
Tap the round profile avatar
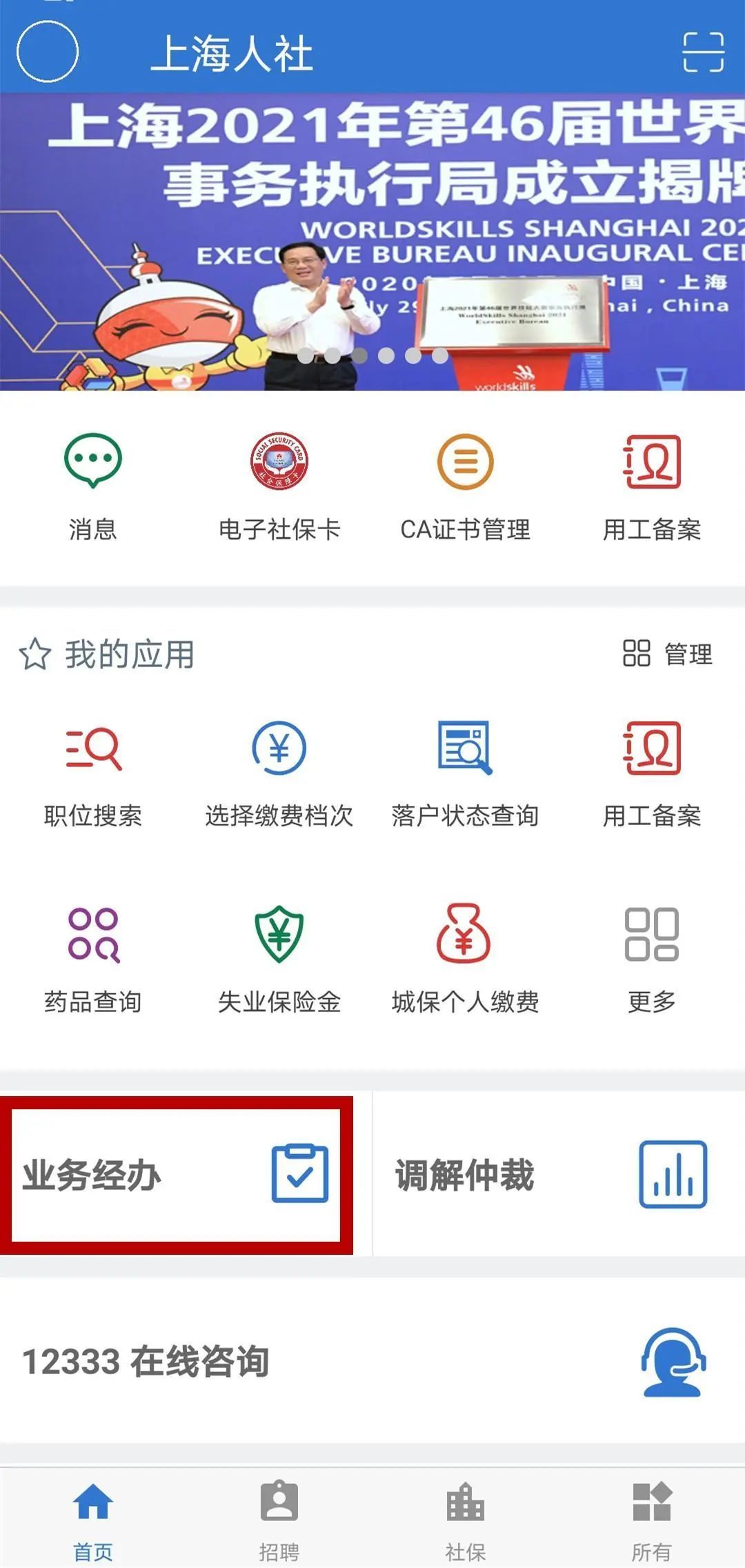[47, 52]
